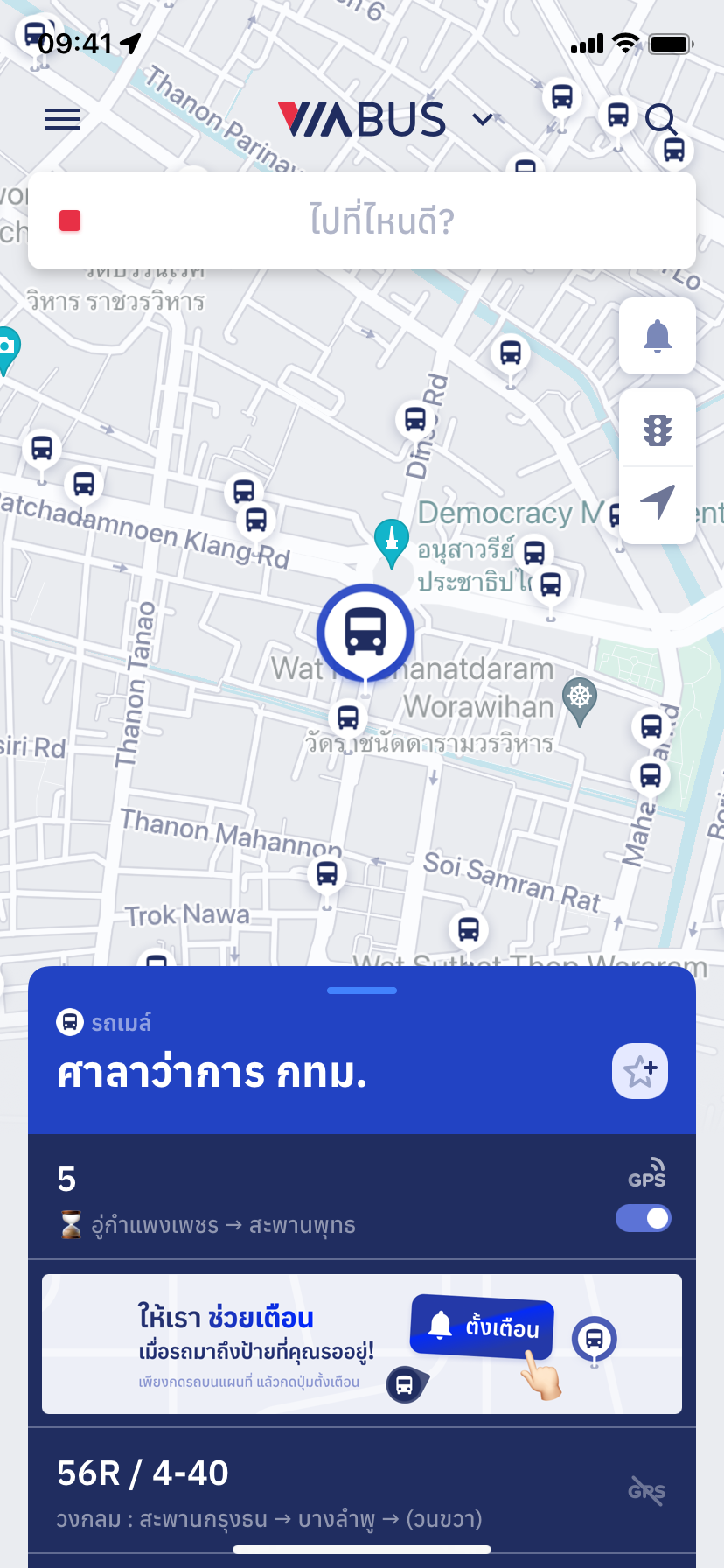Open the ช่วยเตือน alert banner
The height and width of the screenshot is (1568, 724).
pos(362,1344)
